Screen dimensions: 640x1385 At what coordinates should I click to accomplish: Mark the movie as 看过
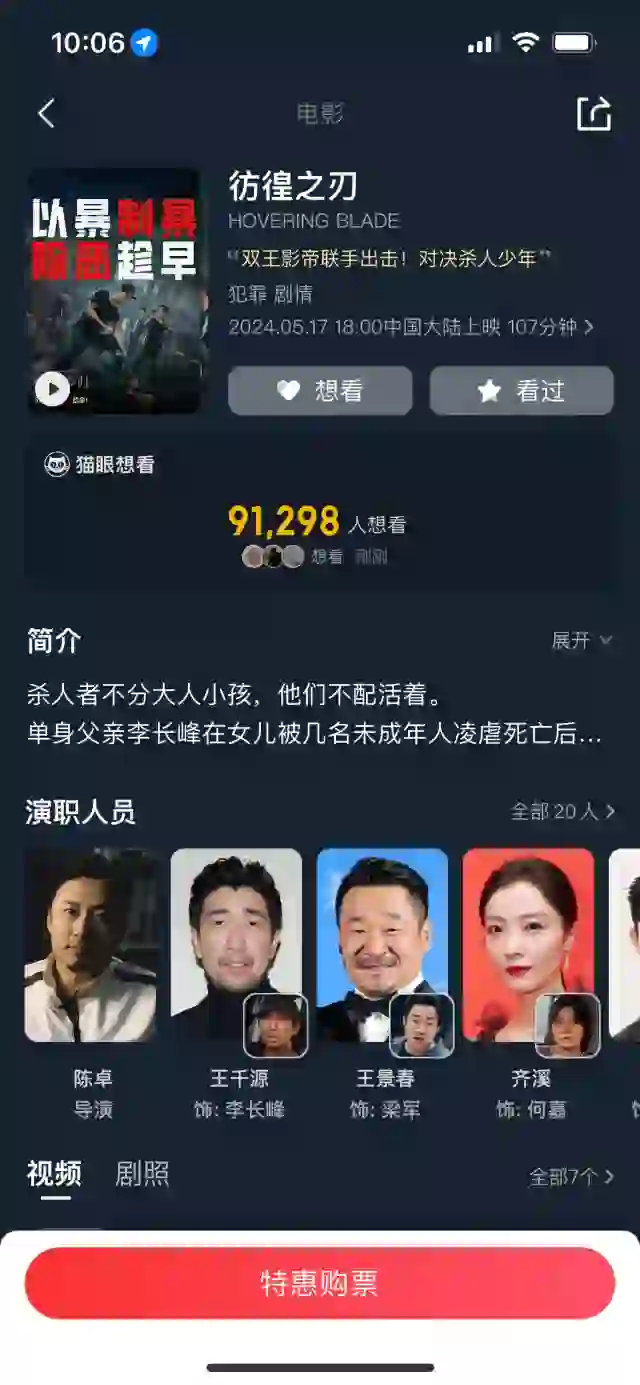521,391
